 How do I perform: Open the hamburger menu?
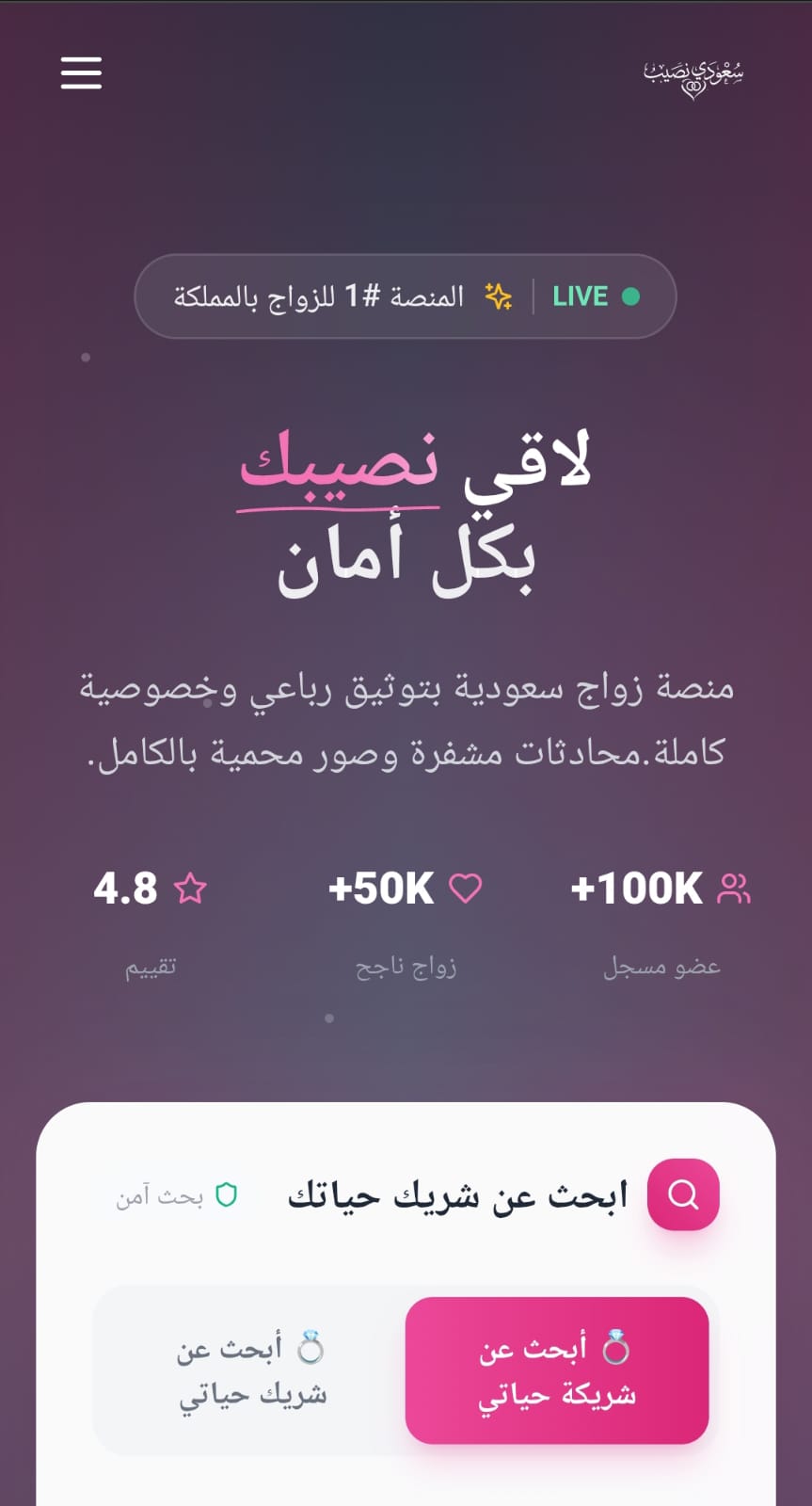click(81, 72)
